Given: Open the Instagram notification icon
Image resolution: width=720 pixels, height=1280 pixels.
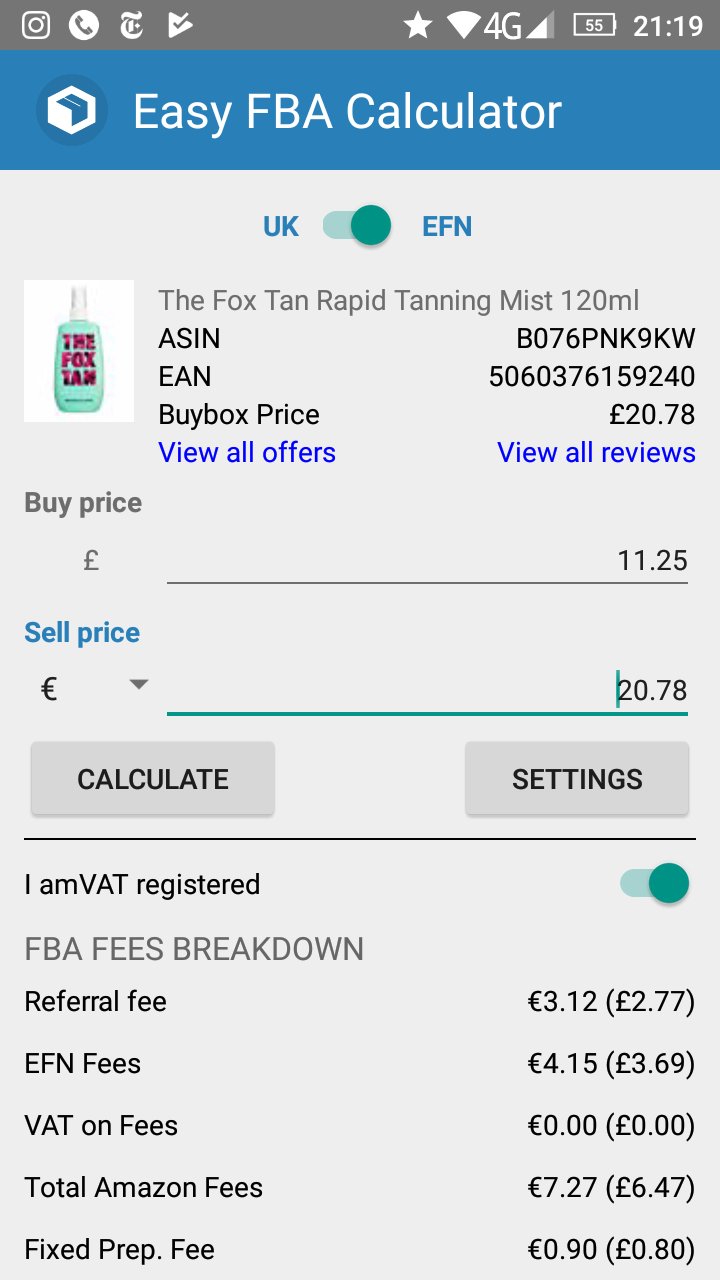Looking at the screenshot, I should 36,23.
